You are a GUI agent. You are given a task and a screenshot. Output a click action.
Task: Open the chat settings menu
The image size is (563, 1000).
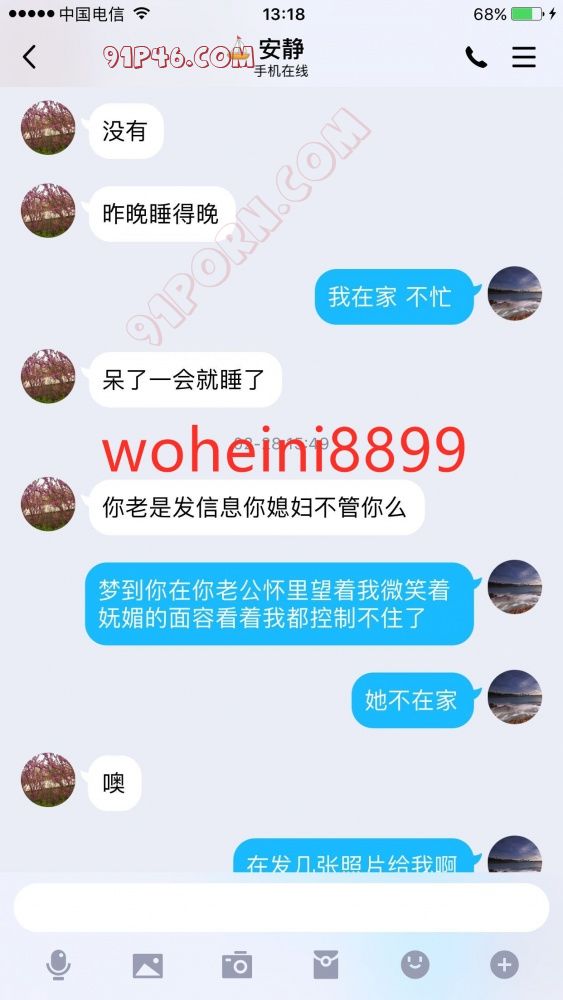pyautogui.click(x=523, y=57)
